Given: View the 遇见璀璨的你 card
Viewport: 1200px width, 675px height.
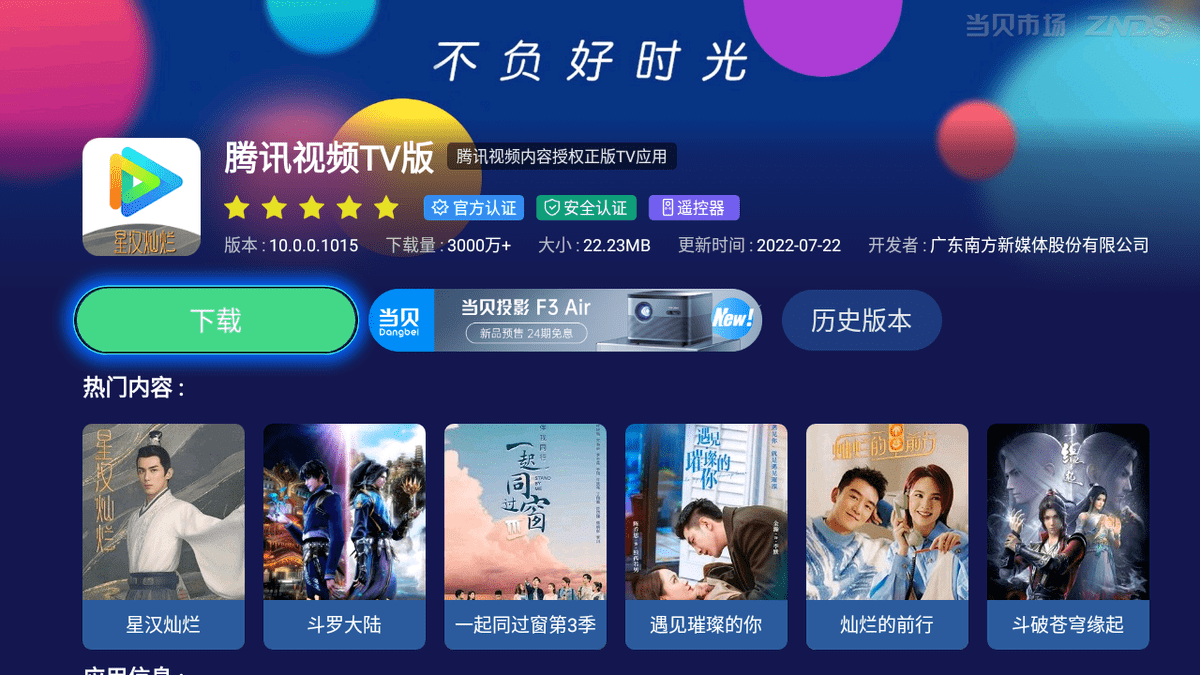Looking at the screenshot, I should pos(706,536).
